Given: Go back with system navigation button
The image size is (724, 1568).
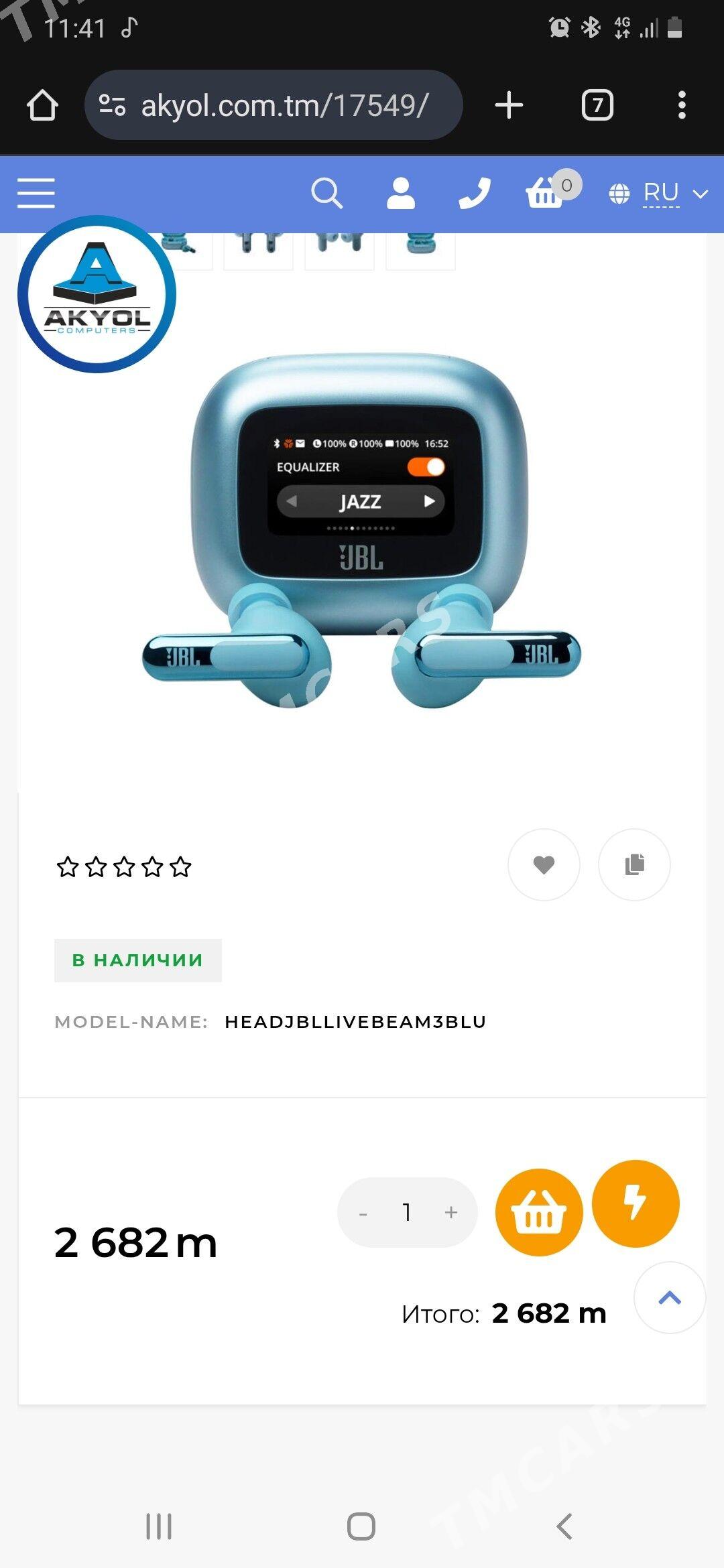Looking at the screenshot, I should pos(564,1526).
